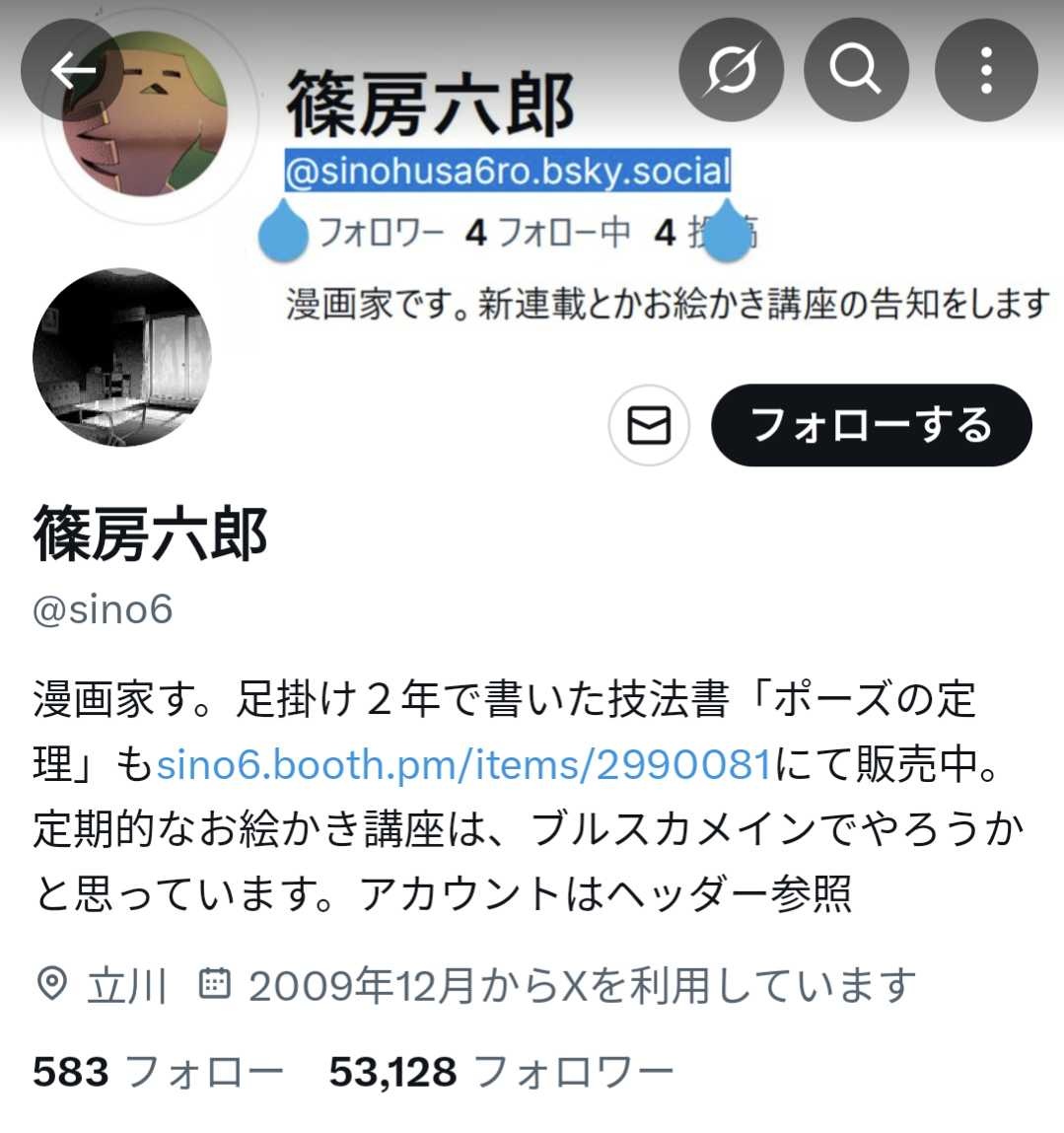Tap the フォローする button
1064x1133 pixels.
871,425
